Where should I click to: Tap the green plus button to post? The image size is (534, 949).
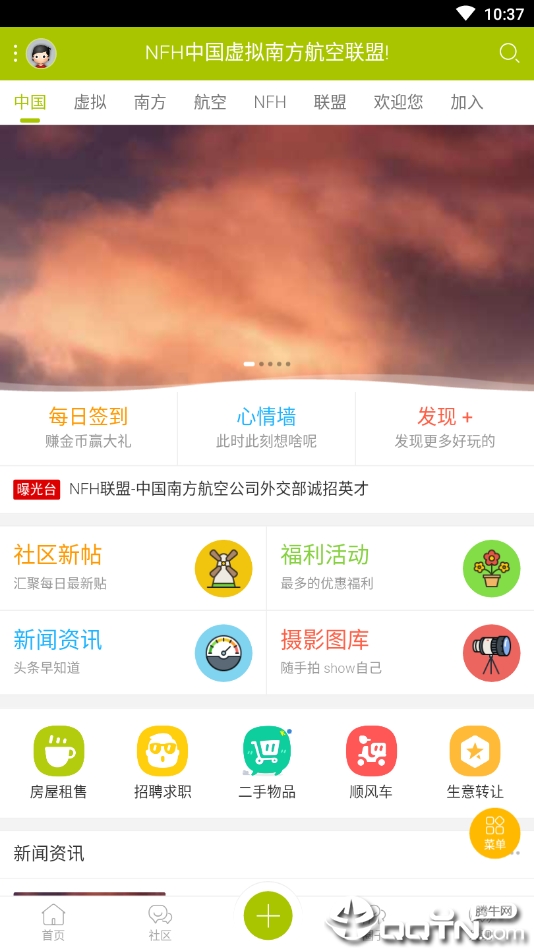(x=268, y=916)
